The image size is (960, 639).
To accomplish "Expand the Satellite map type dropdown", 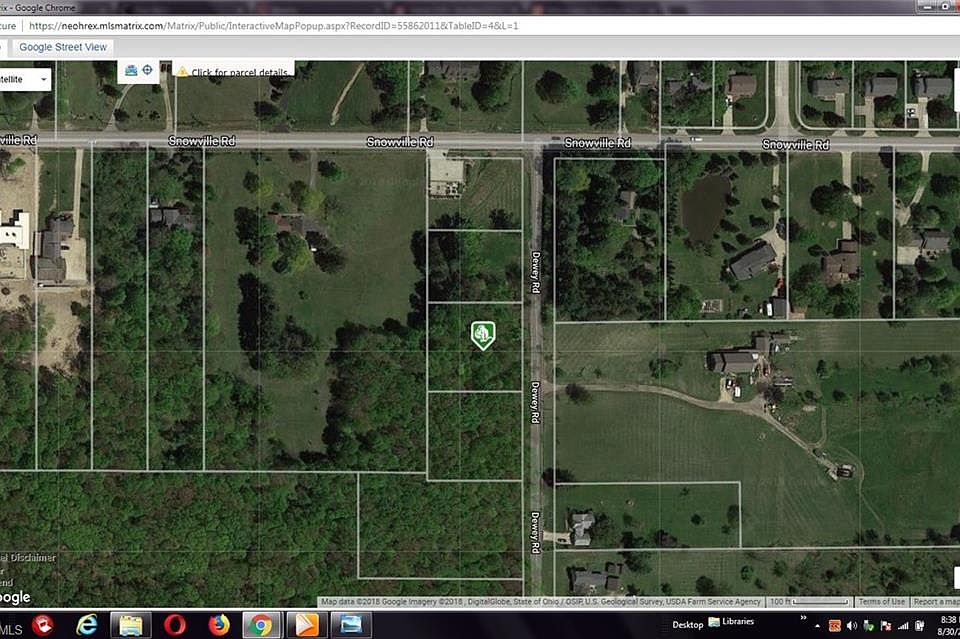I will [x=25, y=78].
